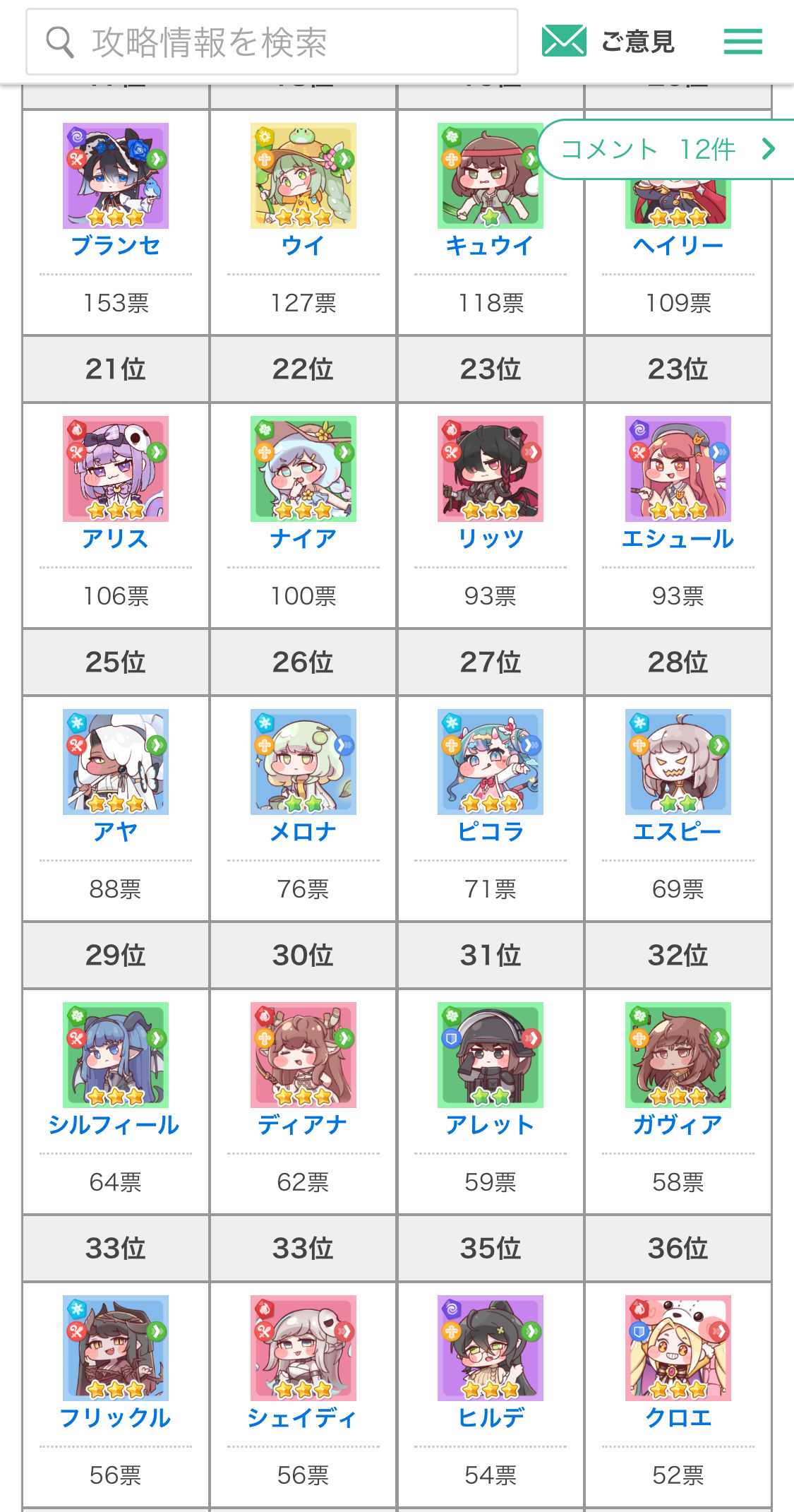View the キュウイ character details
This screenshot has width=794, height=1512.
click(x=490, y=245)
